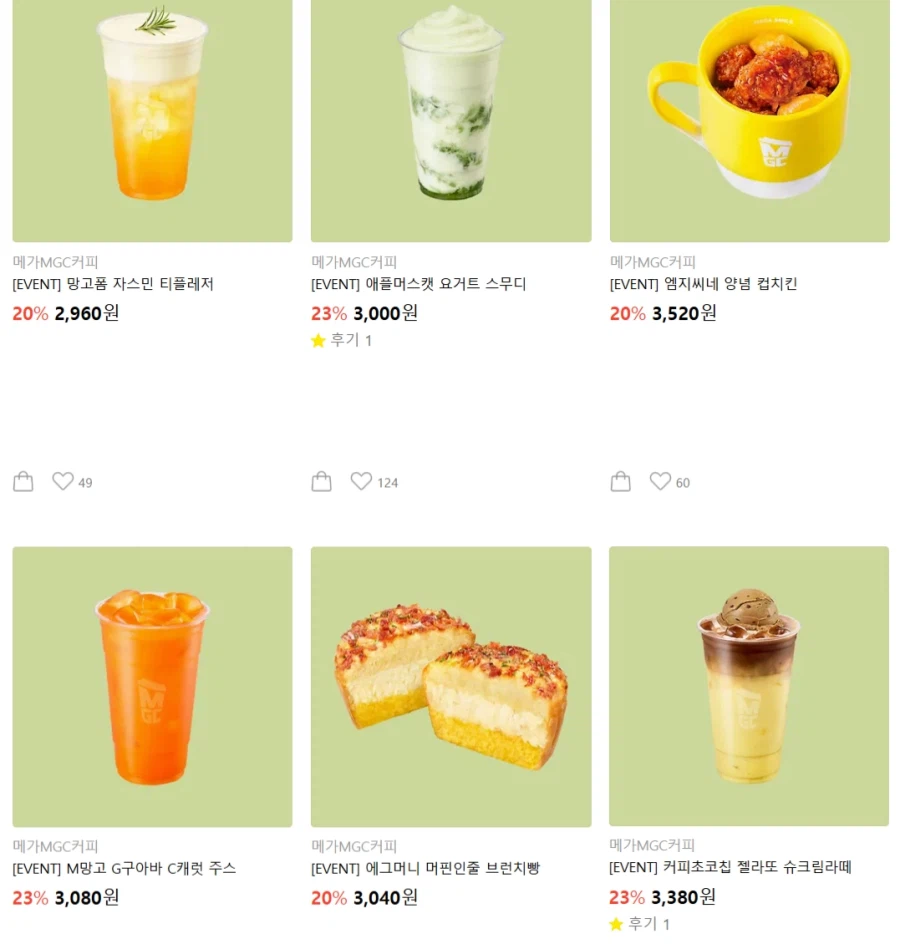900x944 pixels.
Task: Click the heart icon showing 60 likes
Action: (659, 481)
